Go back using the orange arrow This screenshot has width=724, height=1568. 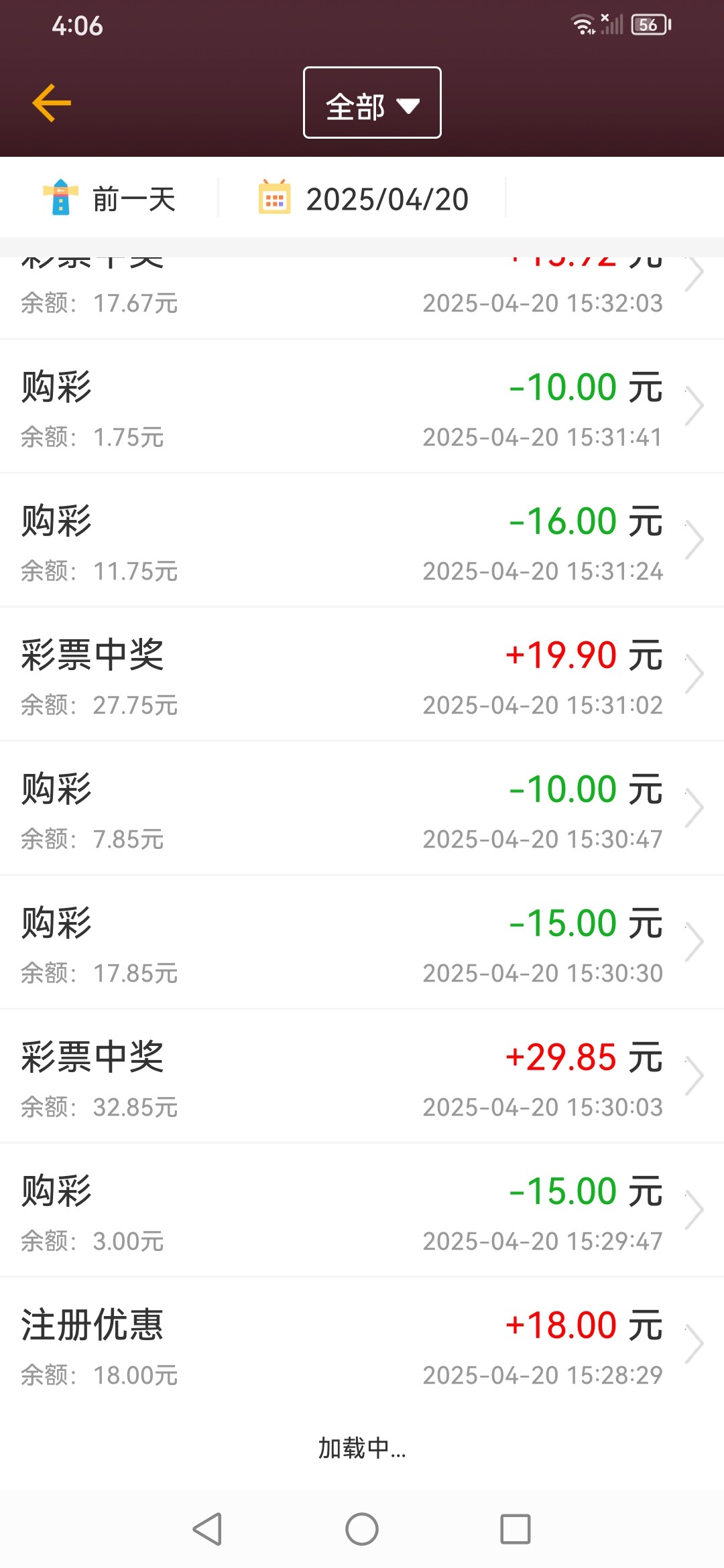point(52,103)
